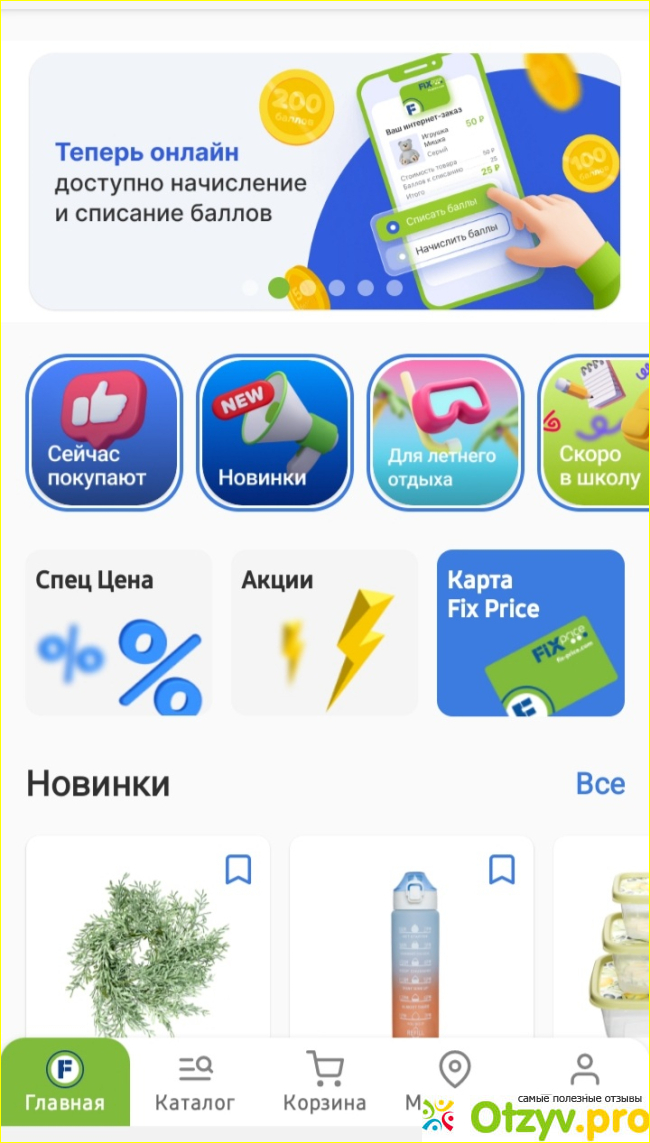Viewport: 650px width, 1143px height.
Task: Switch to the Каталог tab
Action: (x=195, y=1083)
